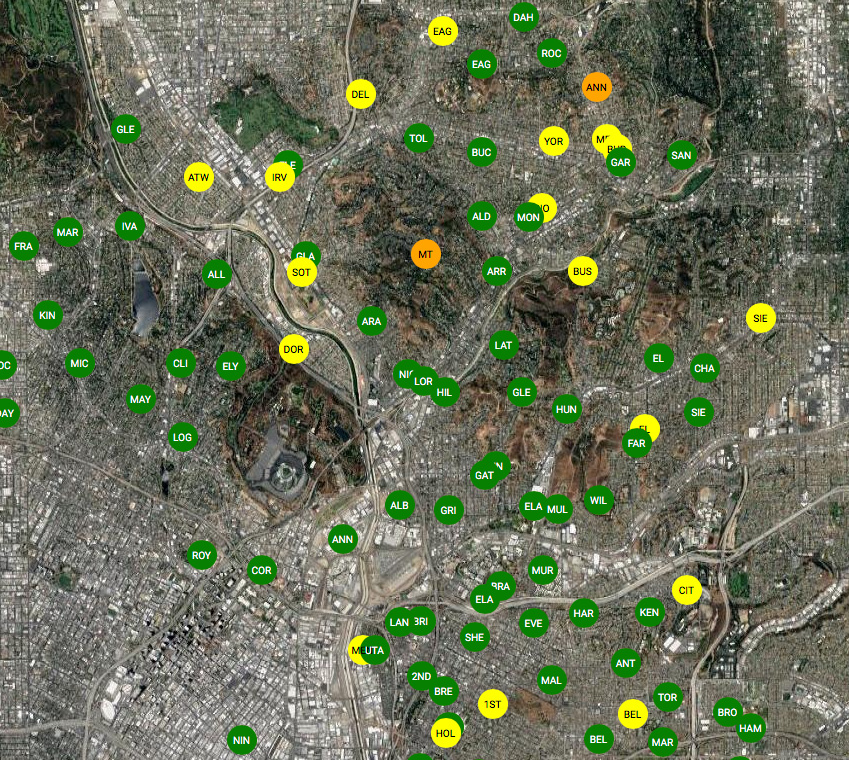Viewport: 849px width, 760px height.
Task: Open the green LOG marker
Action: (182, 437)
